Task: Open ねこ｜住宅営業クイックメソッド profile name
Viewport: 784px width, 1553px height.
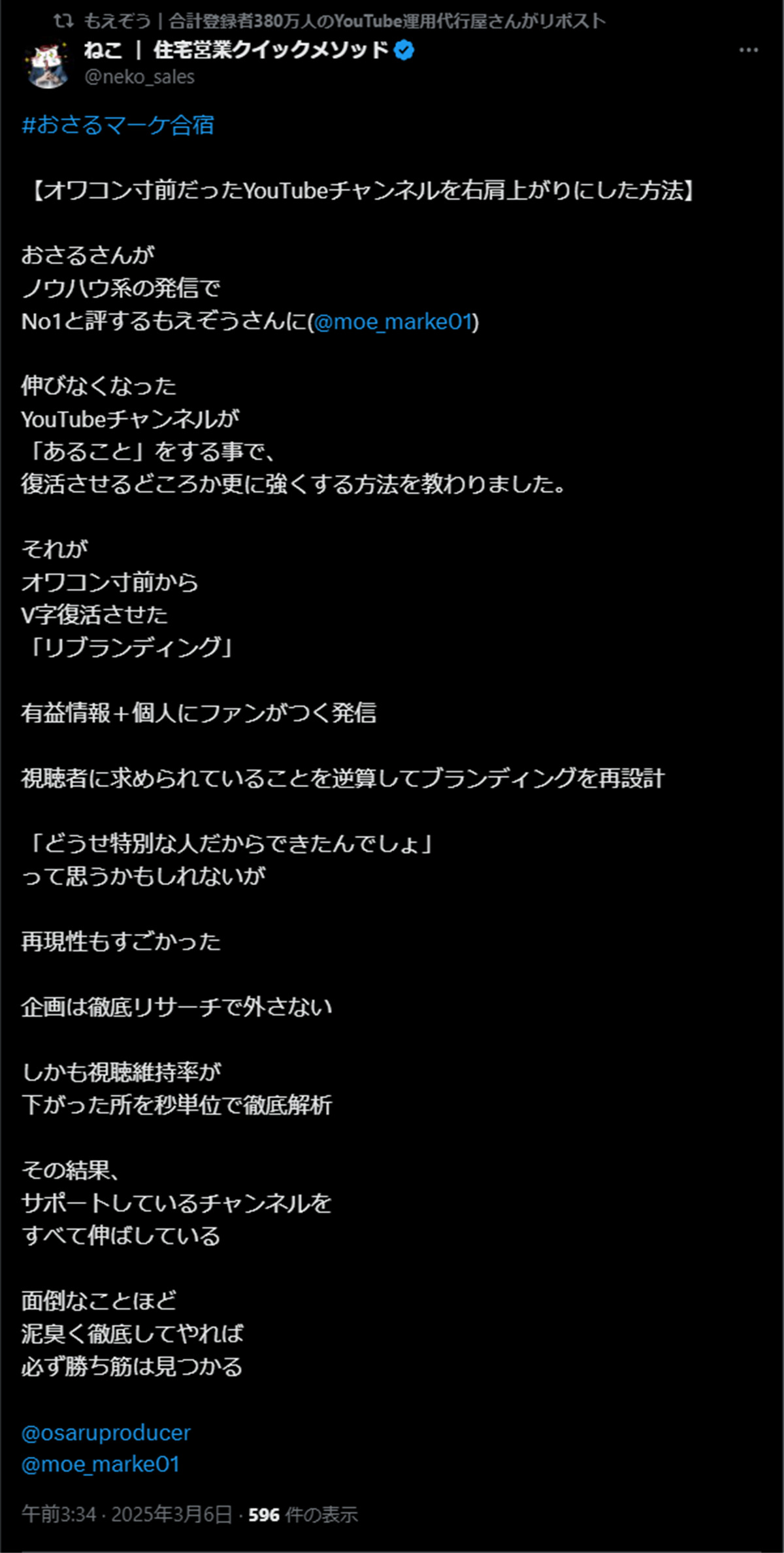Action: [237, 50]
